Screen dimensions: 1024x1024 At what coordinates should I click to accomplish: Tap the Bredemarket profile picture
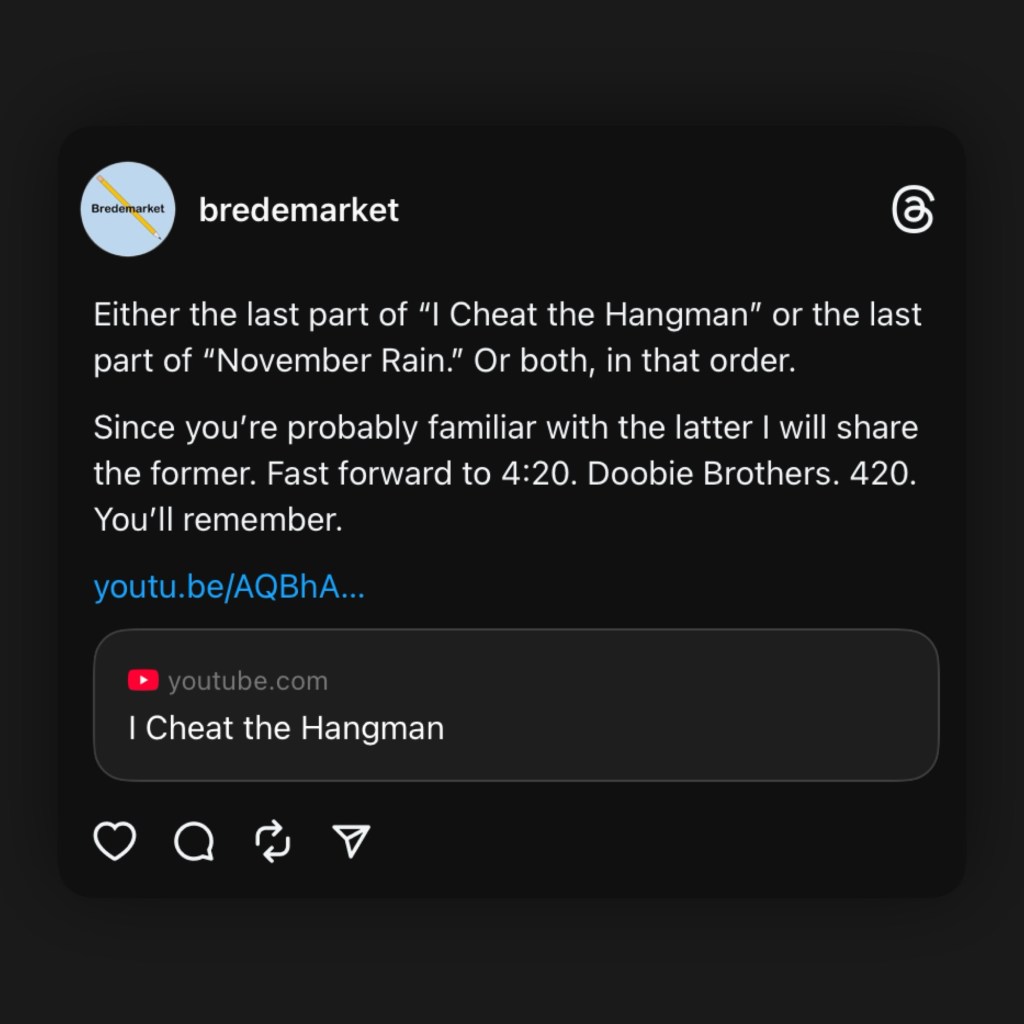[x=127, y=209]
